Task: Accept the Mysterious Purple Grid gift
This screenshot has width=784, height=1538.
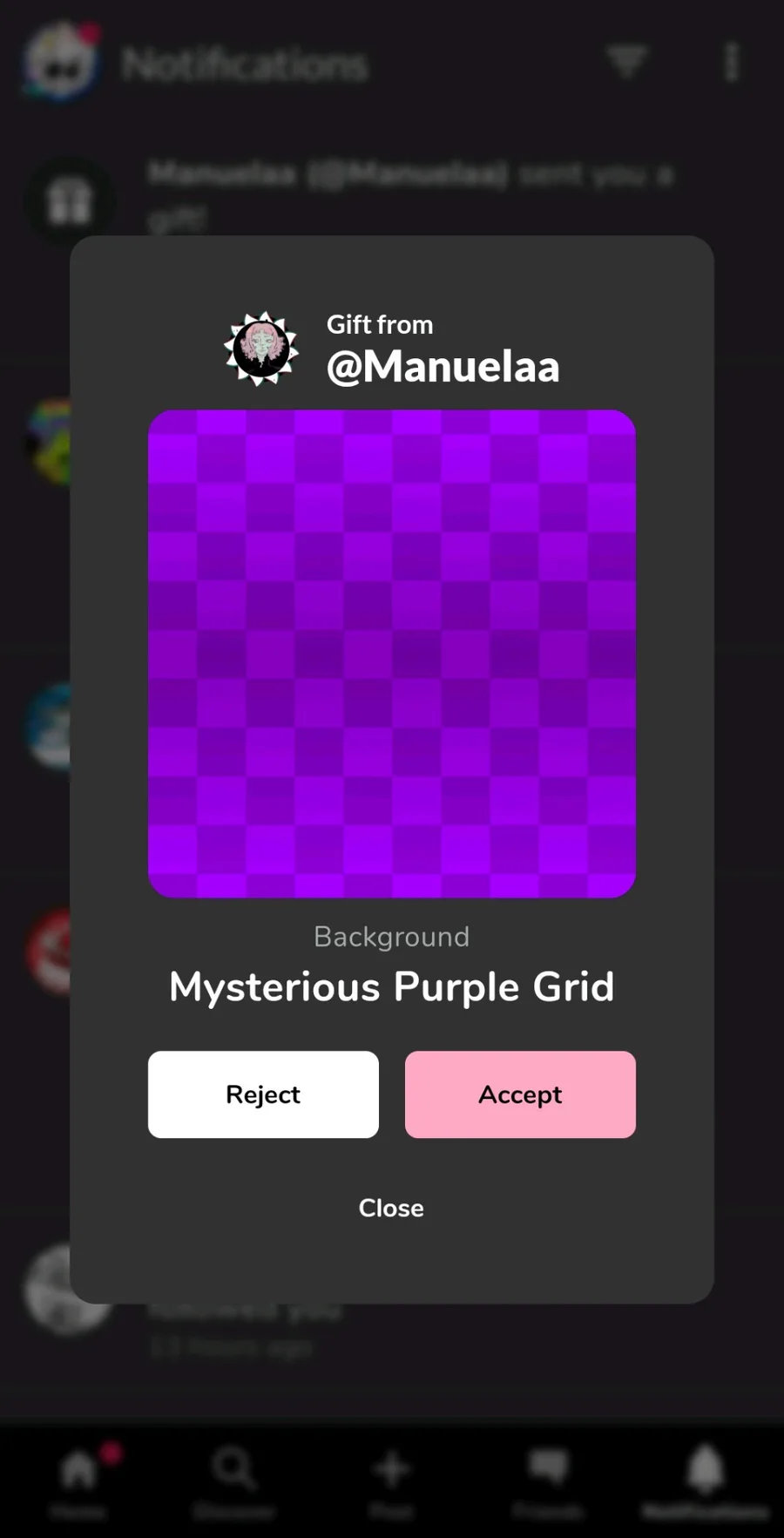Action: [520, 1094]
